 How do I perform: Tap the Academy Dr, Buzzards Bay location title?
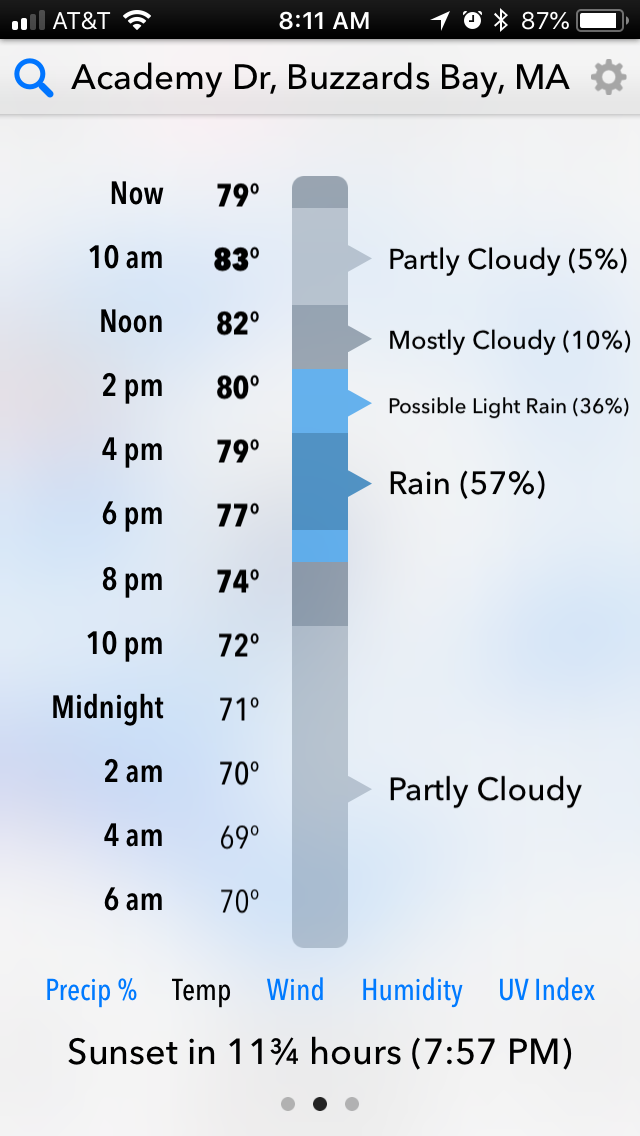pyautogui.click(x=320, y=78)
